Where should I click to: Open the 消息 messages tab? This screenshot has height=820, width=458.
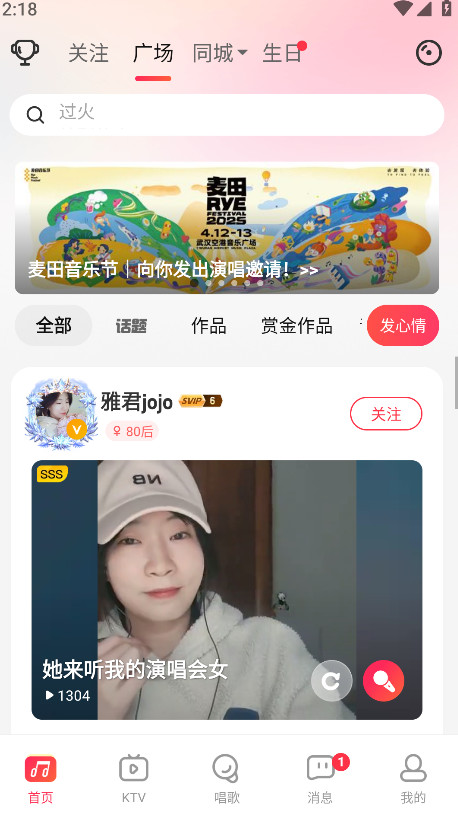pos(320,779)
